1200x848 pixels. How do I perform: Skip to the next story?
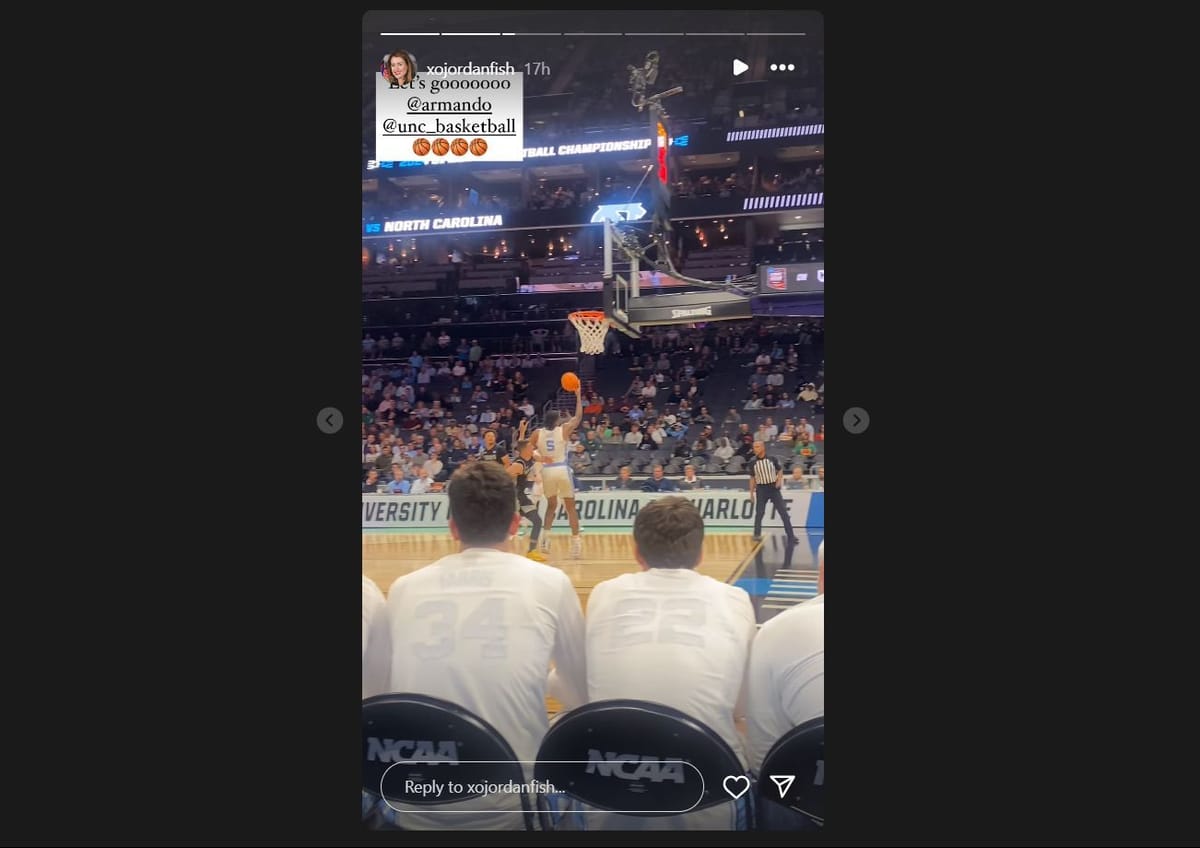coord(856,420)
